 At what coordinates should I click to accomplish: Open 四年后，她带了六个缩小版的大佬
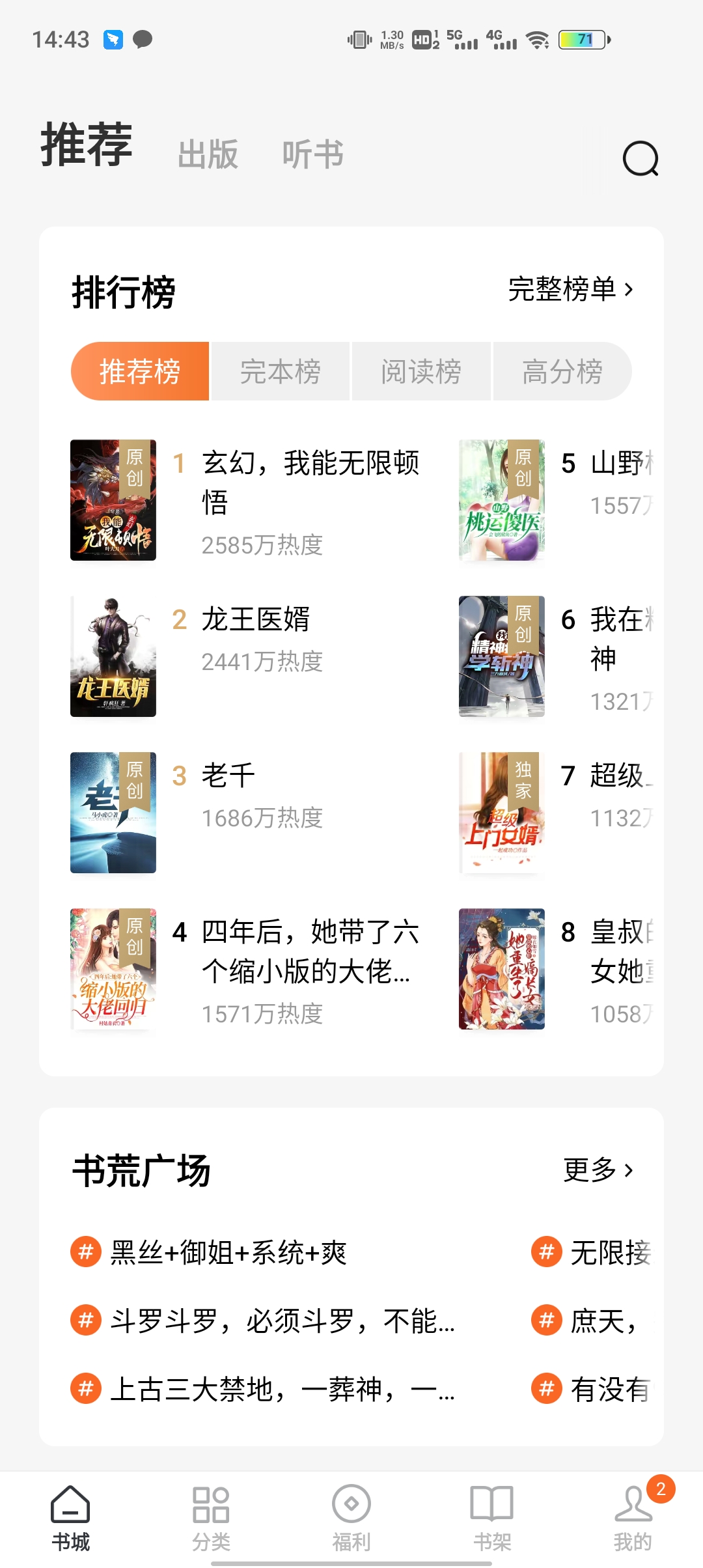pyautogui.click(x=310, y=951)
